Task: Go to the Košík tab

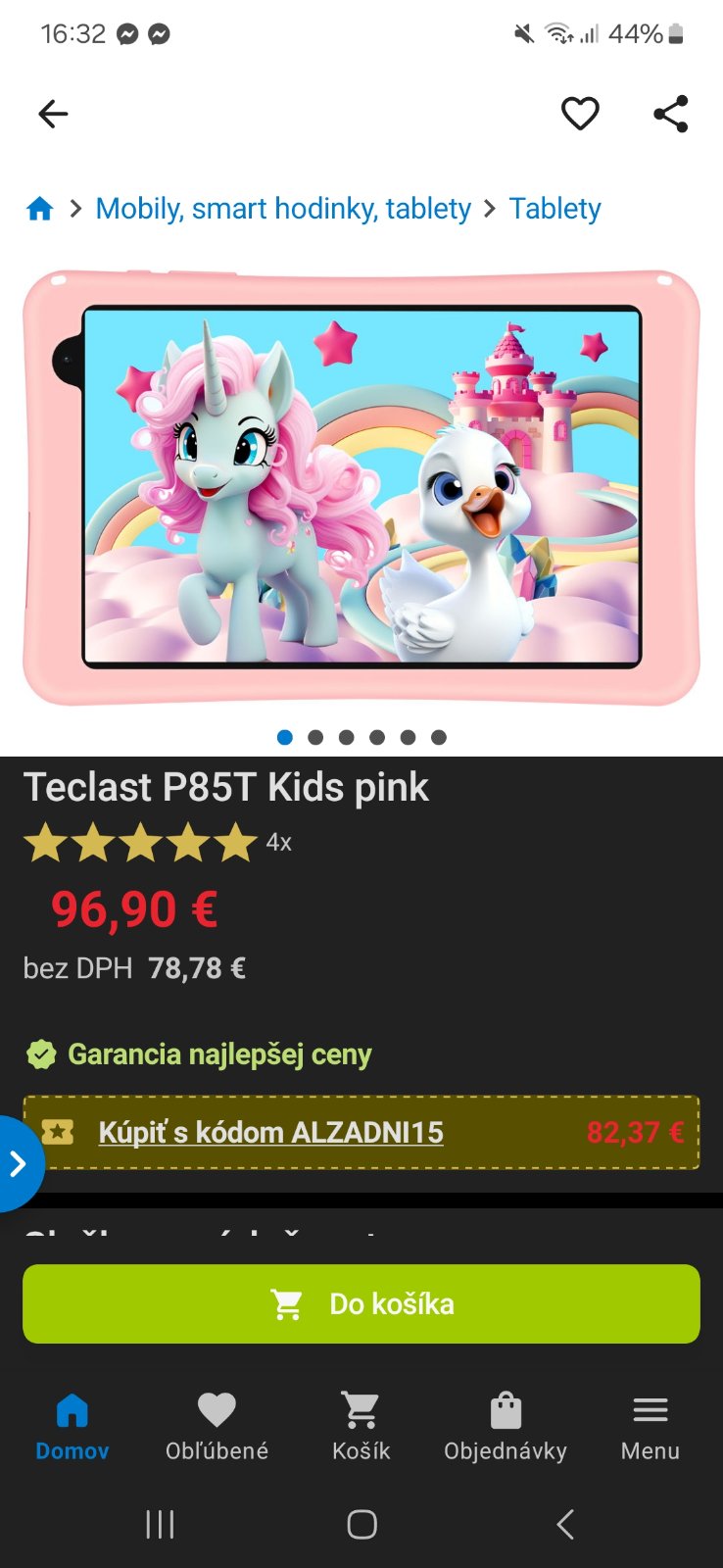Action: 361,1427
